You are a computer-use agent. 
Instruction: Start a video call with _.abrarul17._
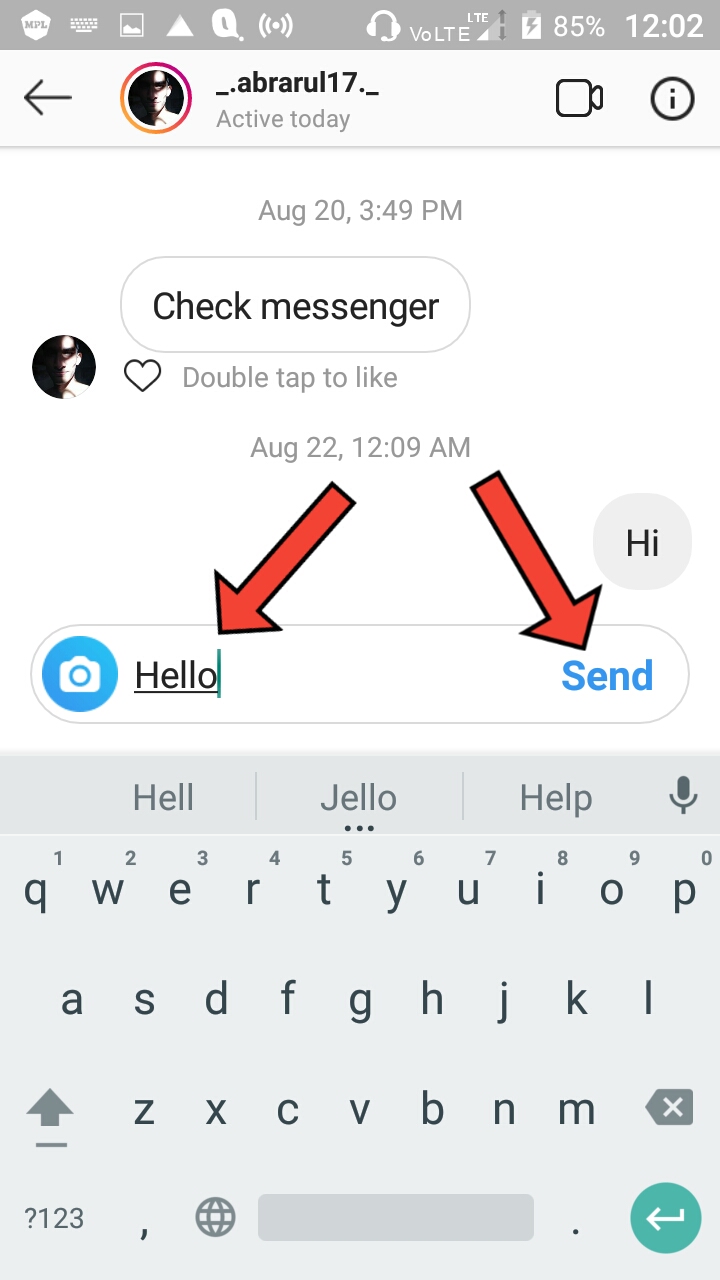578,98
